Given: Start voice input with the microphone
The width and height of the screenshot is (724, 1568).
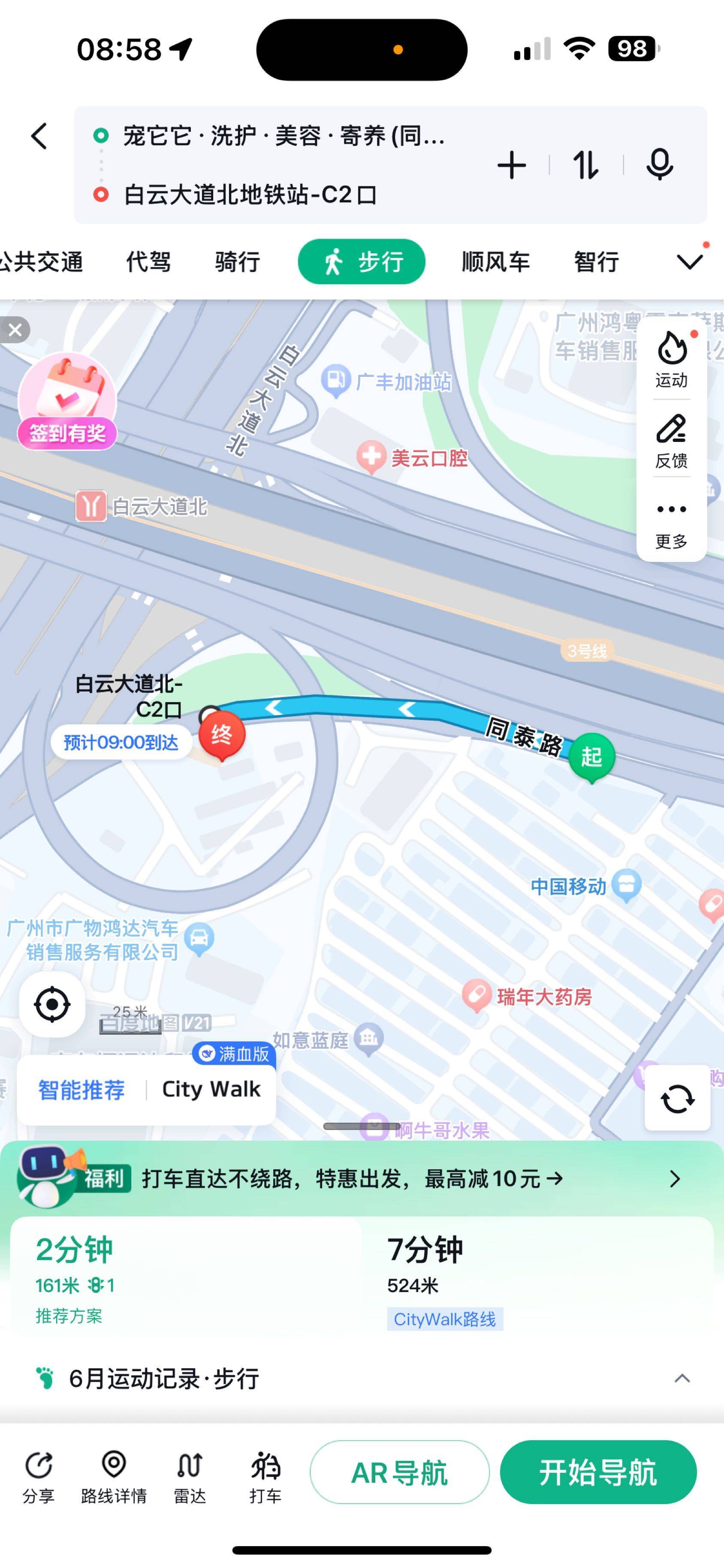Looking at the screenshot, I should pyautogui.click(x=660, y=165).
